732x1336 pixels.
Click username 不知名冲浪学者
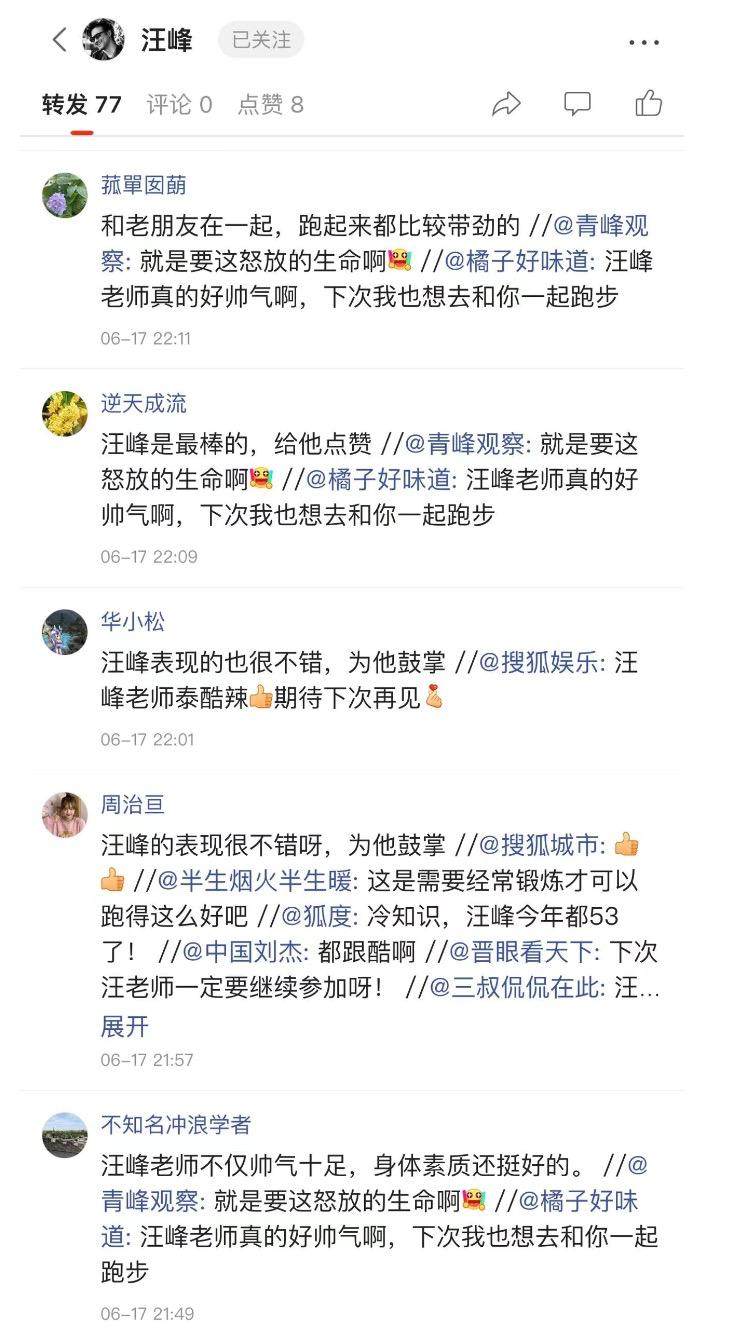[178, 1124]
